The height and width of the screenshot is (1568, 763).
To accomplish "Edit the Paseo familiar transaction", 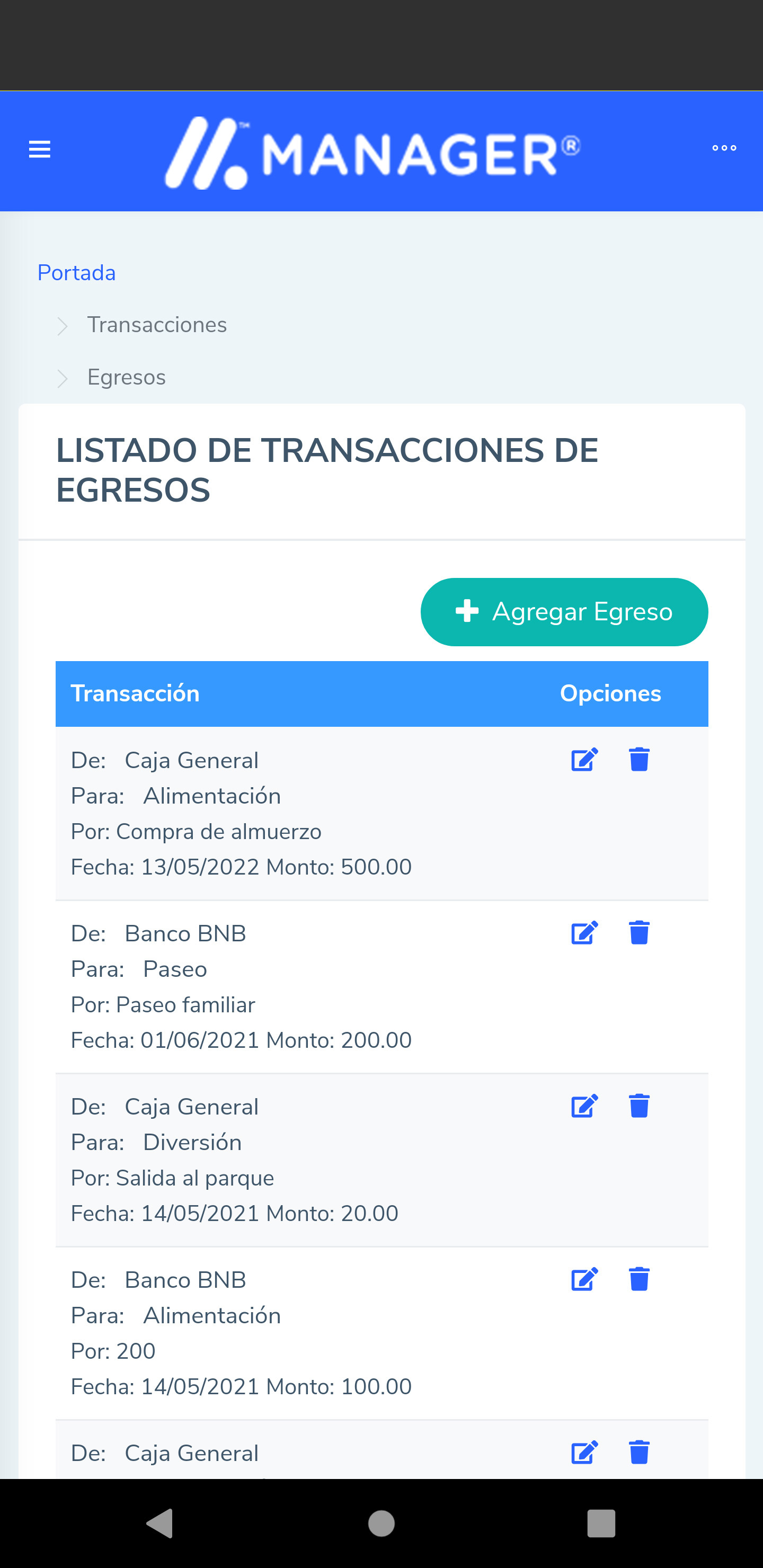I will (x=584, y=932).
